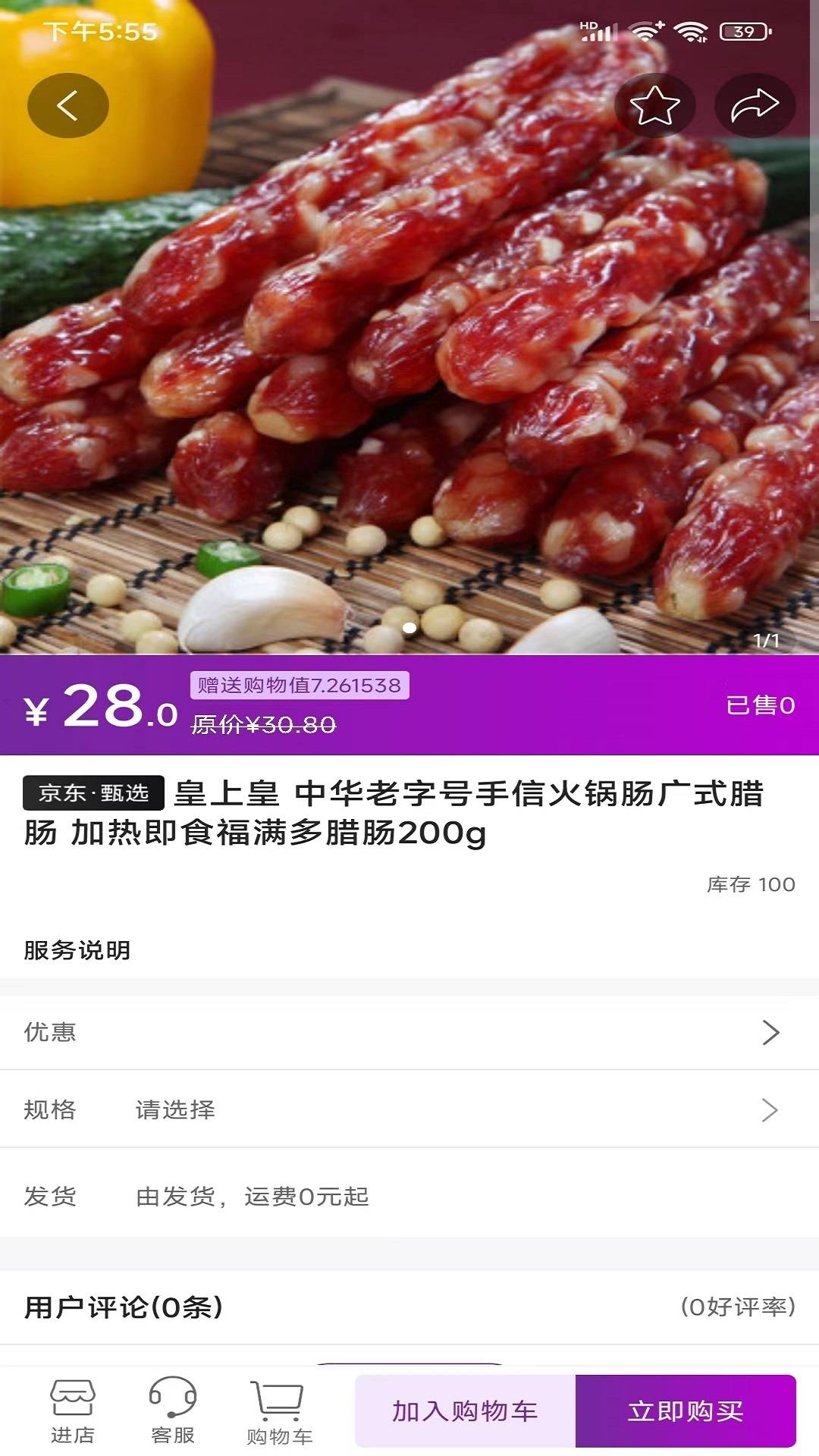The height and width of the screenshot is (1456, 819).
Task: Expand the 发货 shipping info row
Action: click(x=409, y=1197)
